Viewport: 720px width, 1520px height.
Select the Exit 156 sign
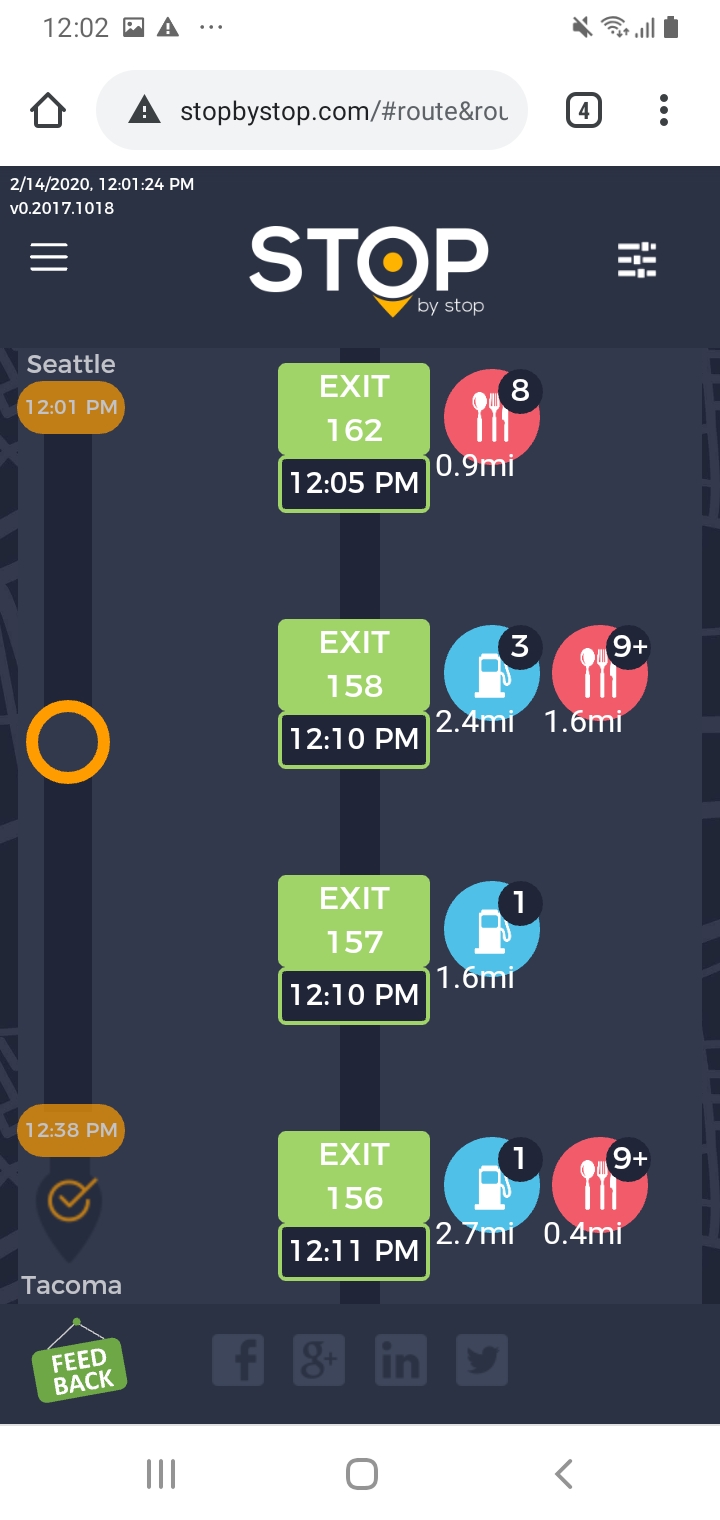click(354, 1177)
